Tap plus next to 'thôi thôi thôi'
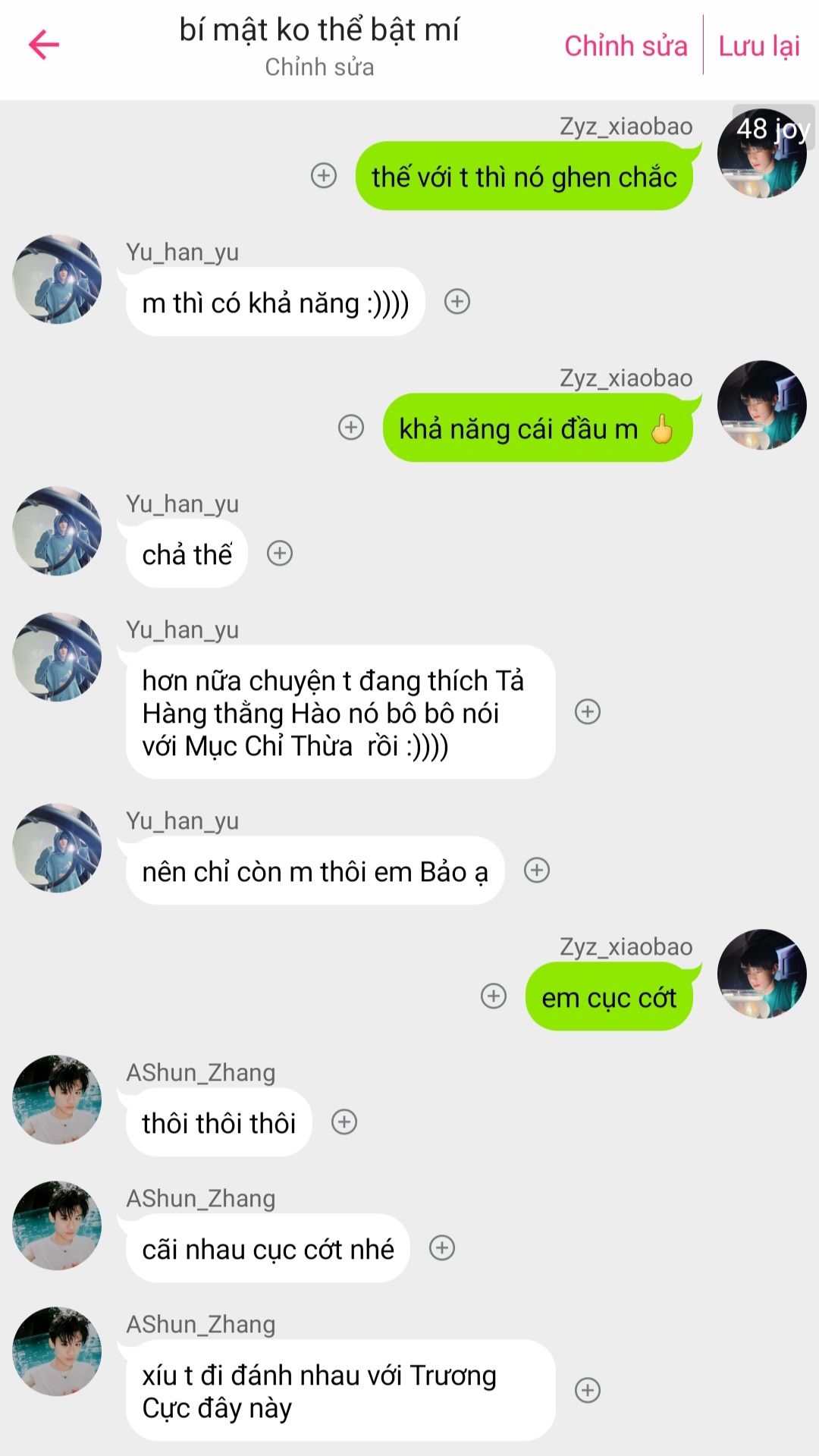The image size is (819, 1456). [x=344, y=1122]
